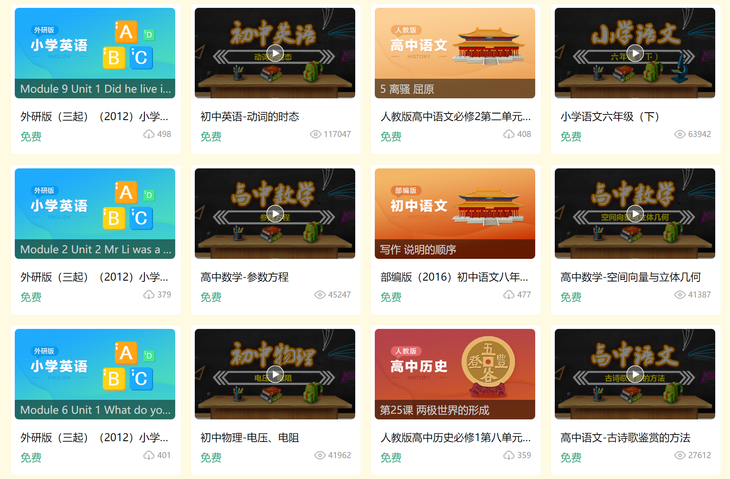Play the 高中数学-参数方程 video
The width and height of the screenshot is (730, 479).
(275, 213)
